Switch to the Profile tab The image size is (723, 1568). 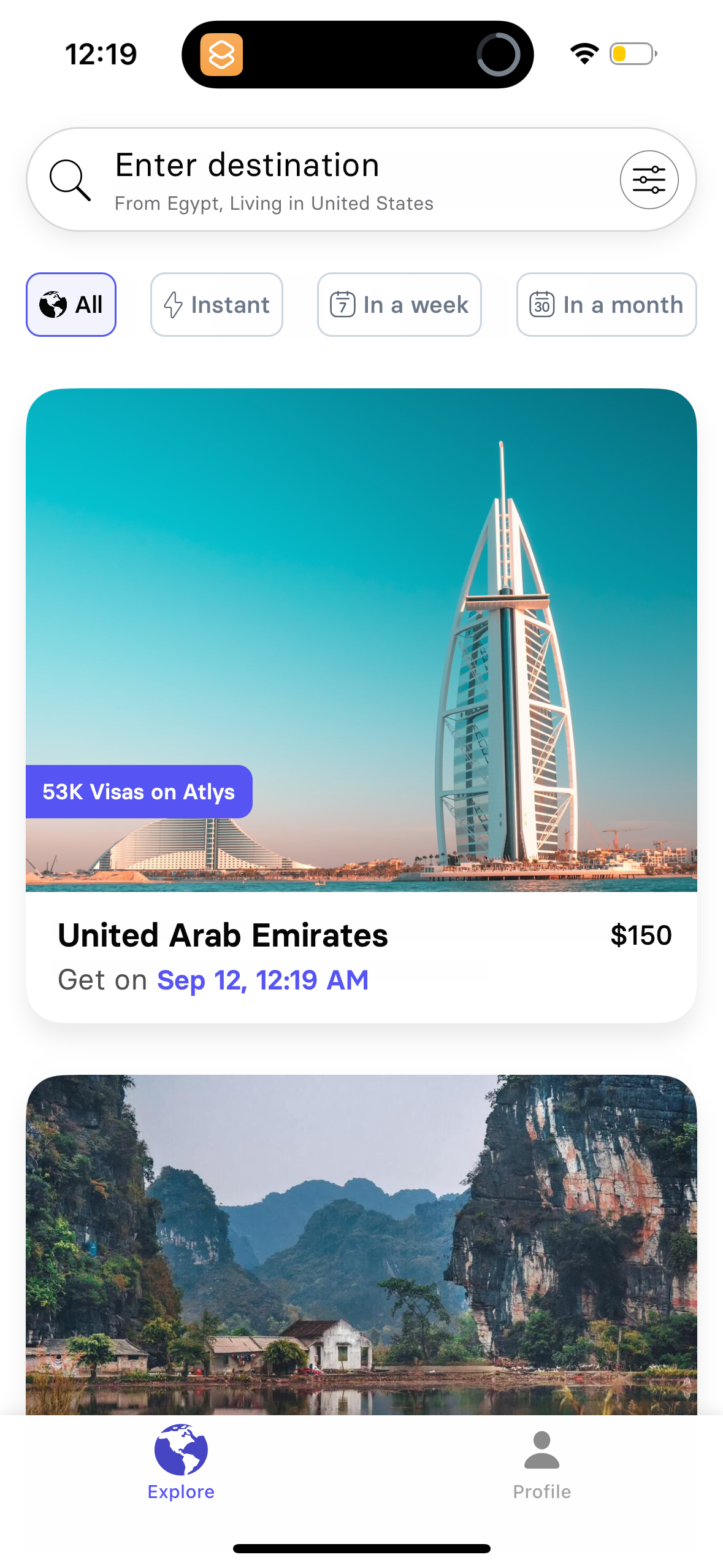point(541,1466)
